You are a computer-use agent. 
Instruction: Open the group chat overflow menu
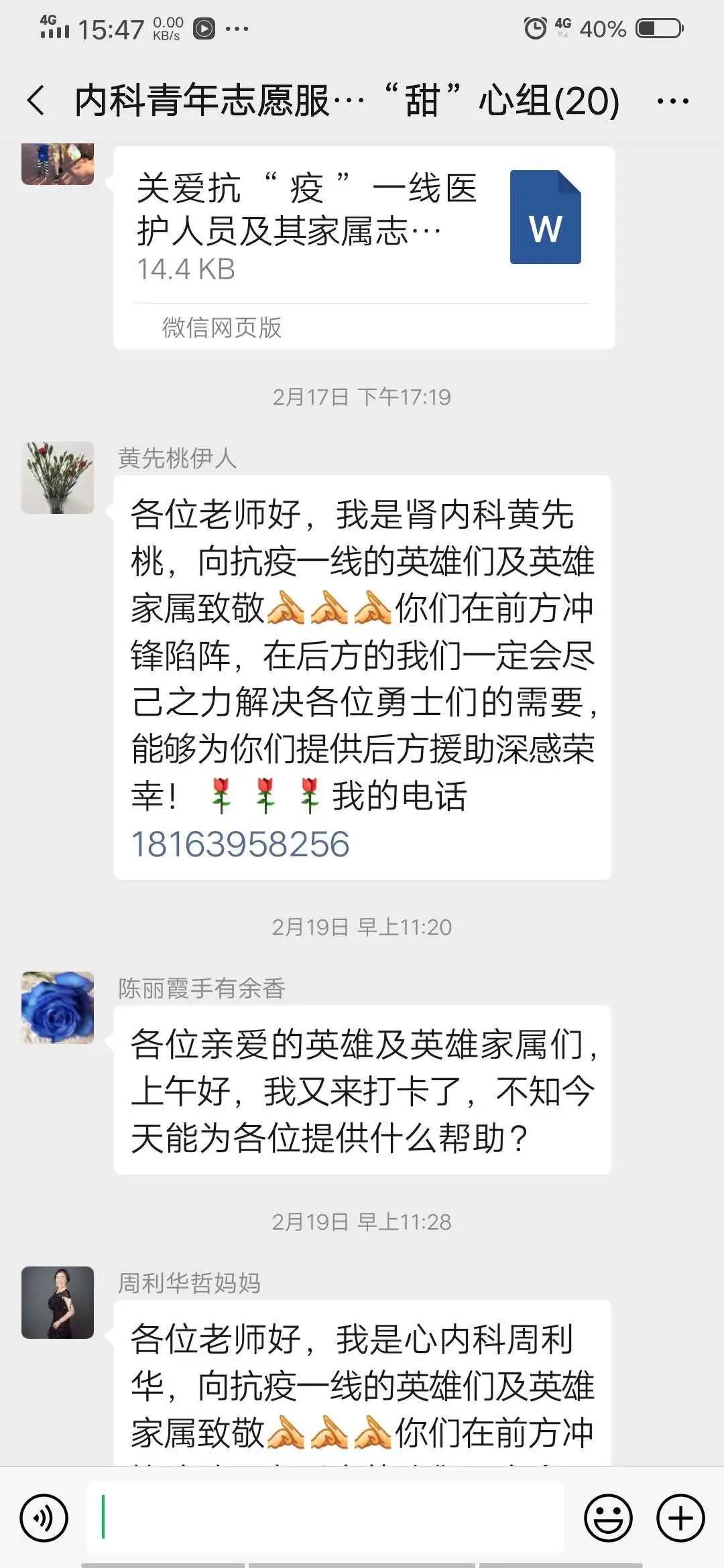click(x=672, y=102)
